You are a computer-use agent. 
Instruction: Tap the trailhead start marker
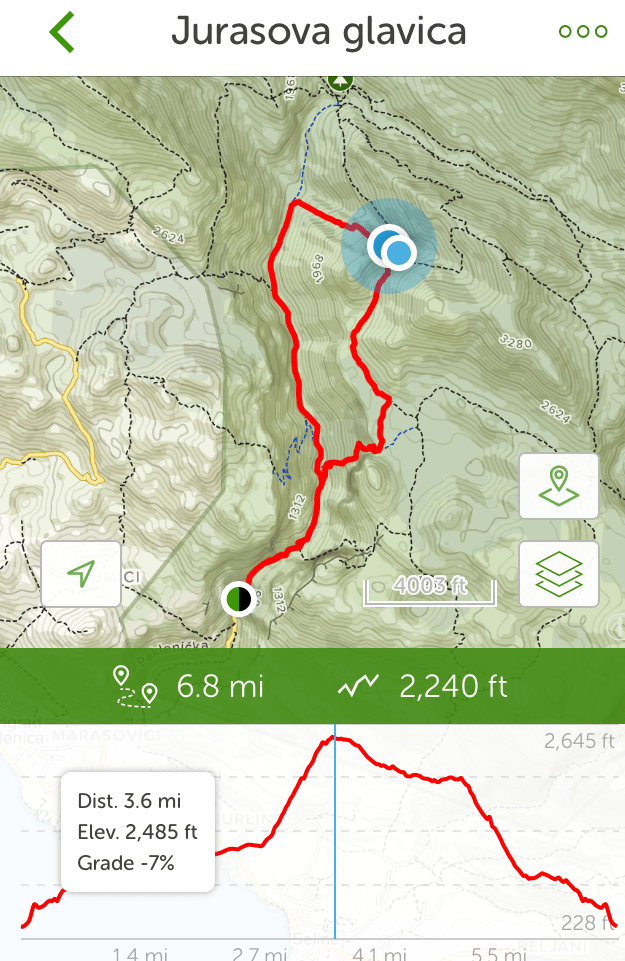pos(237,599)
